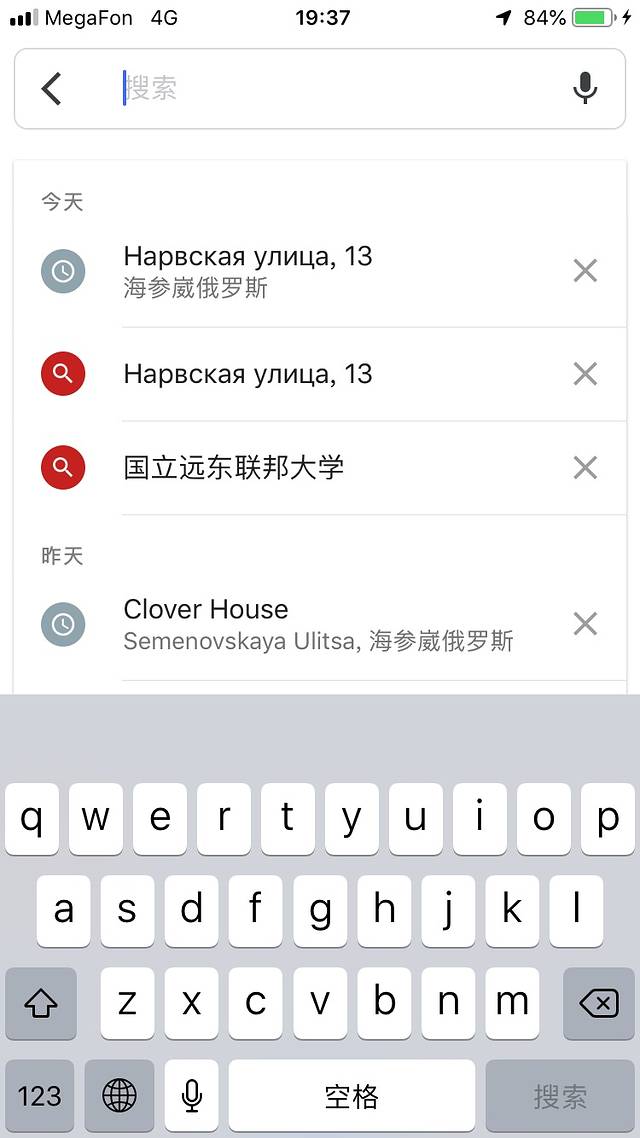Screen dimensions: 640x1138
Task: Switch keyboard language with the globe key
Action: click(119, 1096)
